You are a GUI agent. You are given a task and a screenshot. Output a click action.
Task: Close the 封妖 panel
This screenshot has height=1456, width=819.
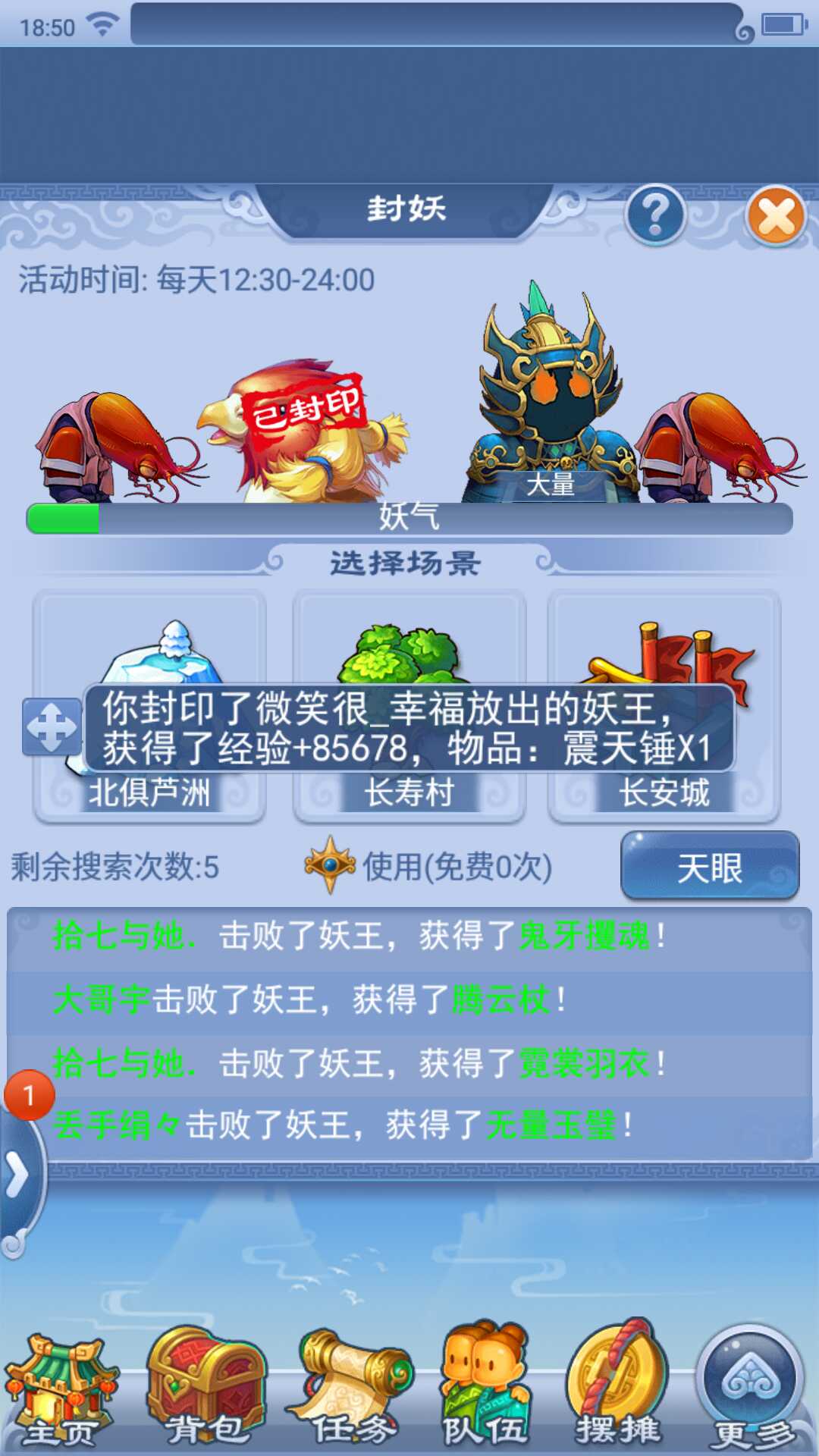(776, 217)
